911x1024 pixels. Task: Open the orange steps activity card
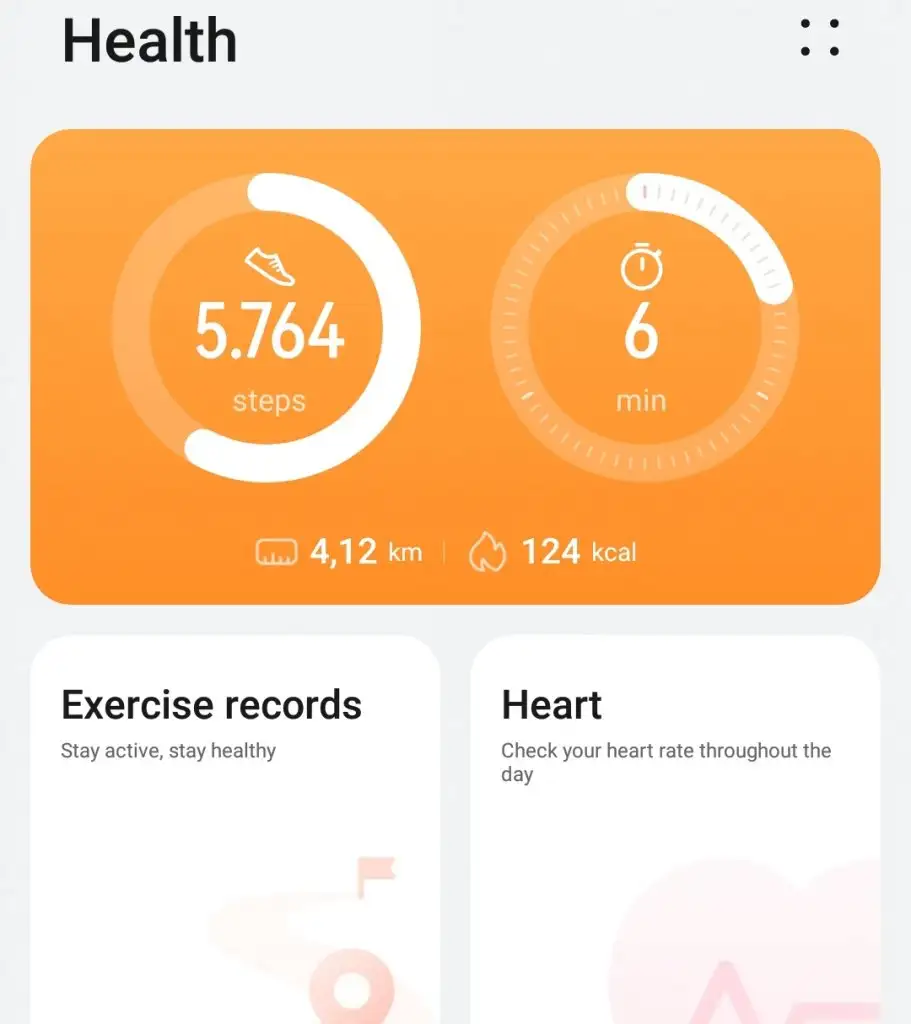click(455, 366)
